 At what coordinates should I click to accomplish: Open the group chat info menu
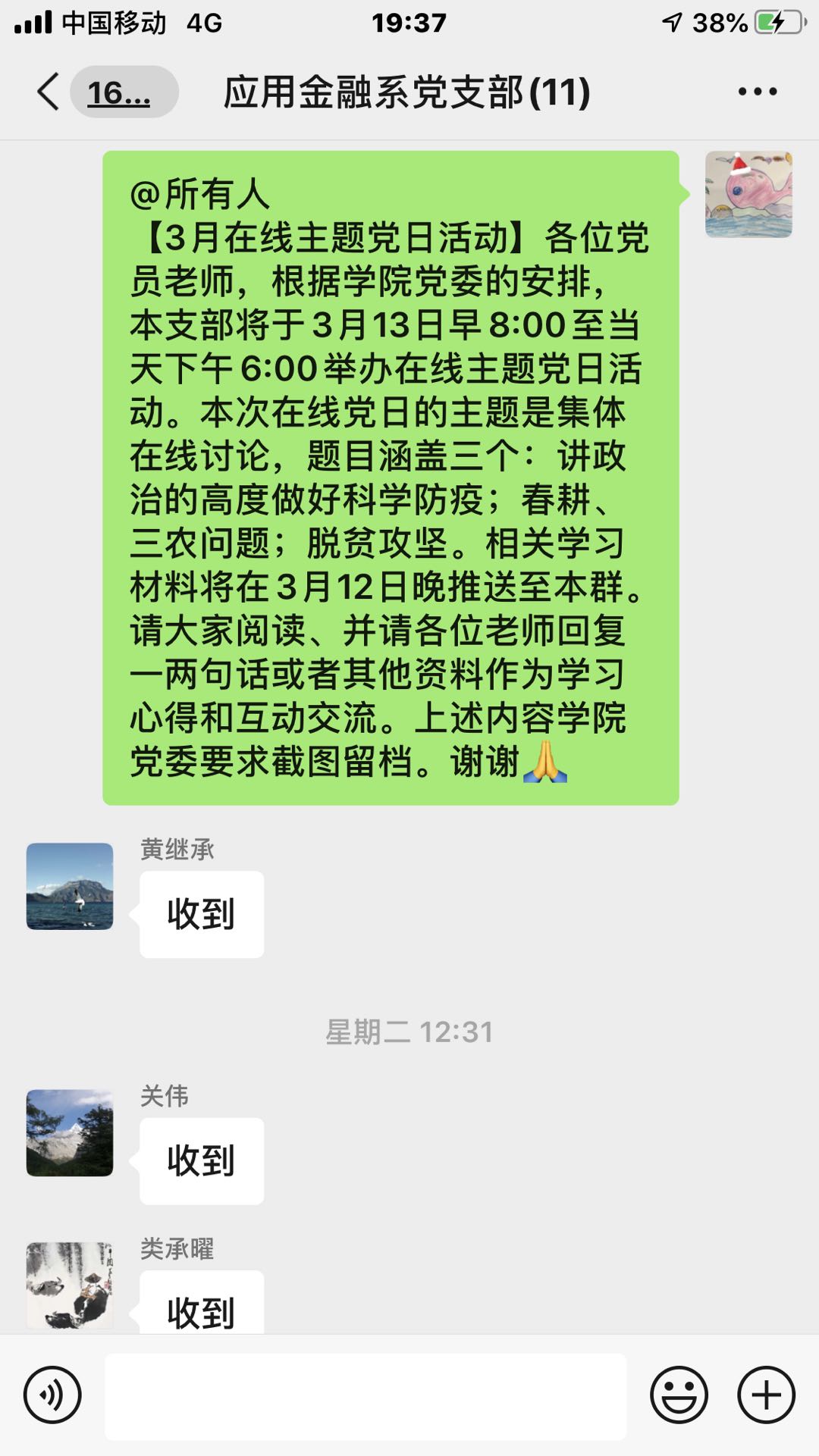click(x=757, y=92)
